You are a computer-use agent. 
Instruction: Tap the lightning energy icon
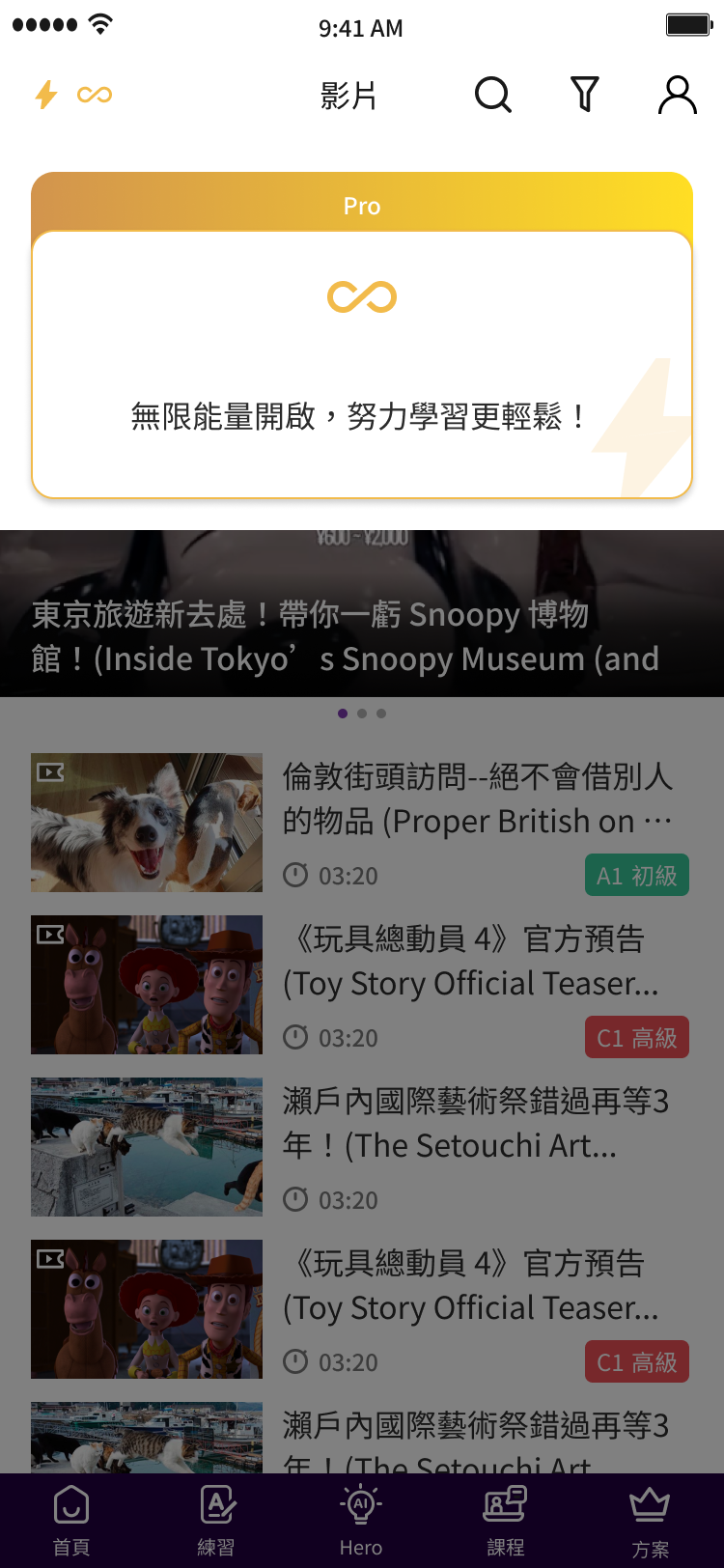[45, 95]
